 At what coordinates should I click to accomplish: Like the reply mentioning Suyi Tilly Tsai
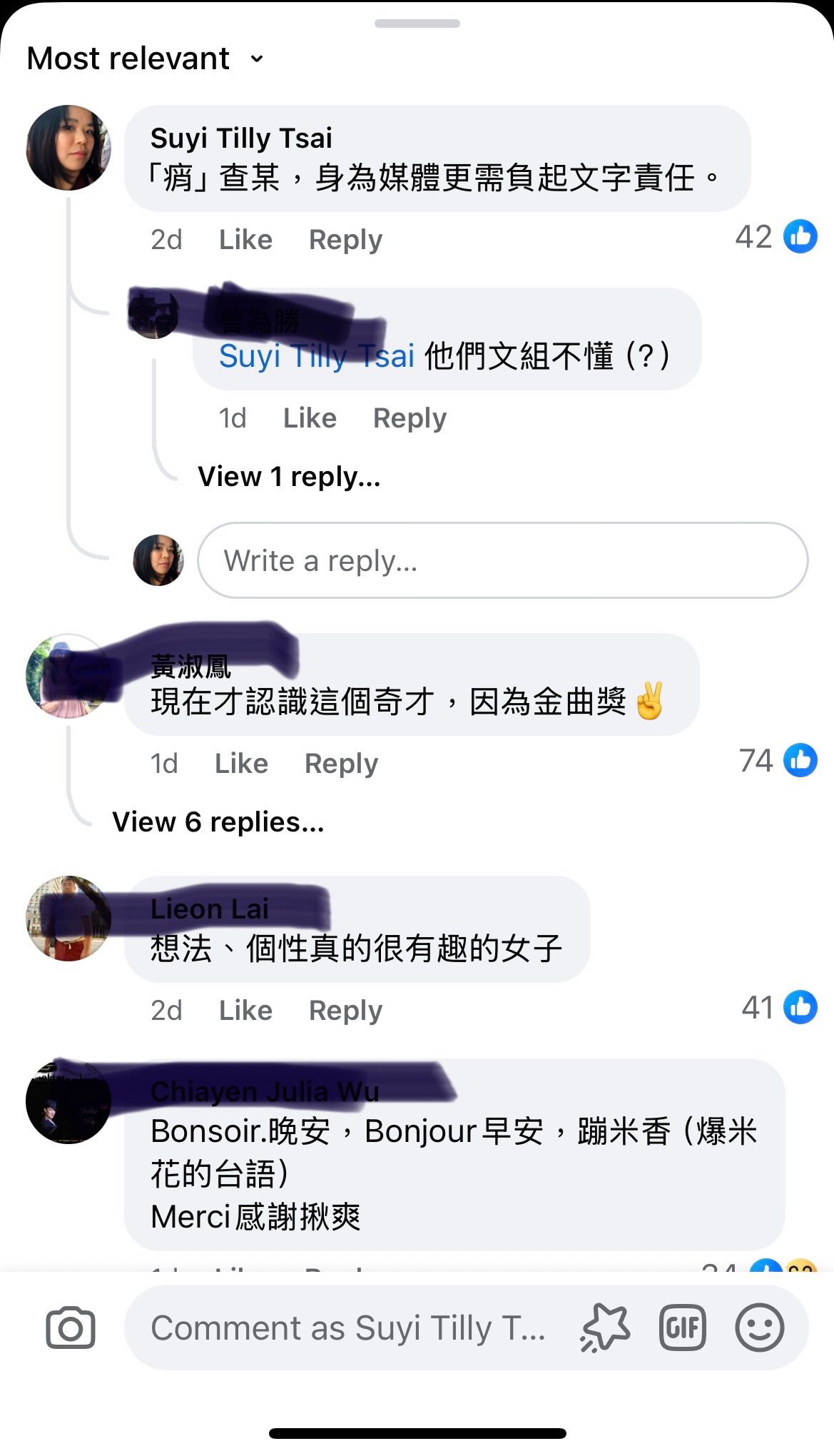(x=310, y=418)
